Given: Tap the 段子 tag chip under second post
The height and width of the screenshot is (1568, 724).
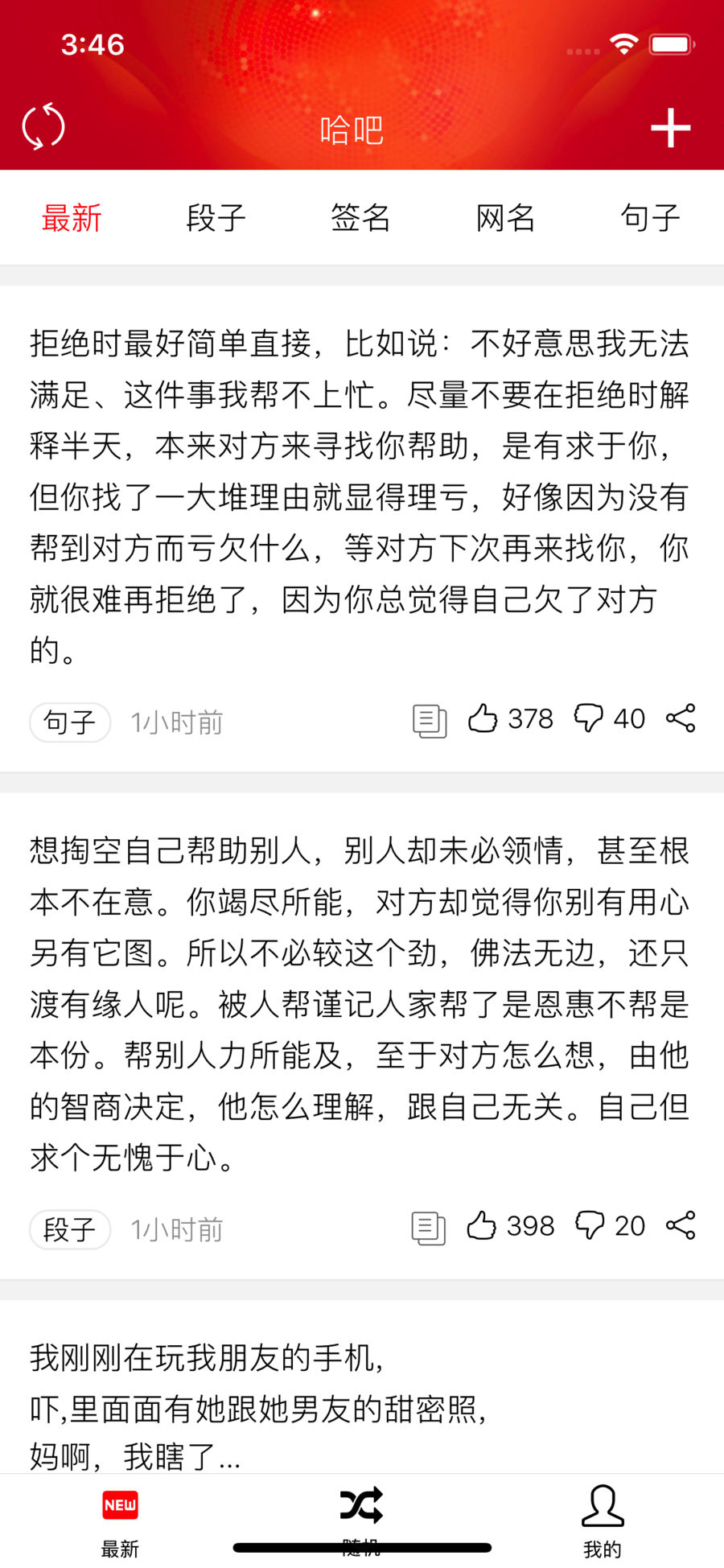Looking at the screenshot, I should point(70,1229).
